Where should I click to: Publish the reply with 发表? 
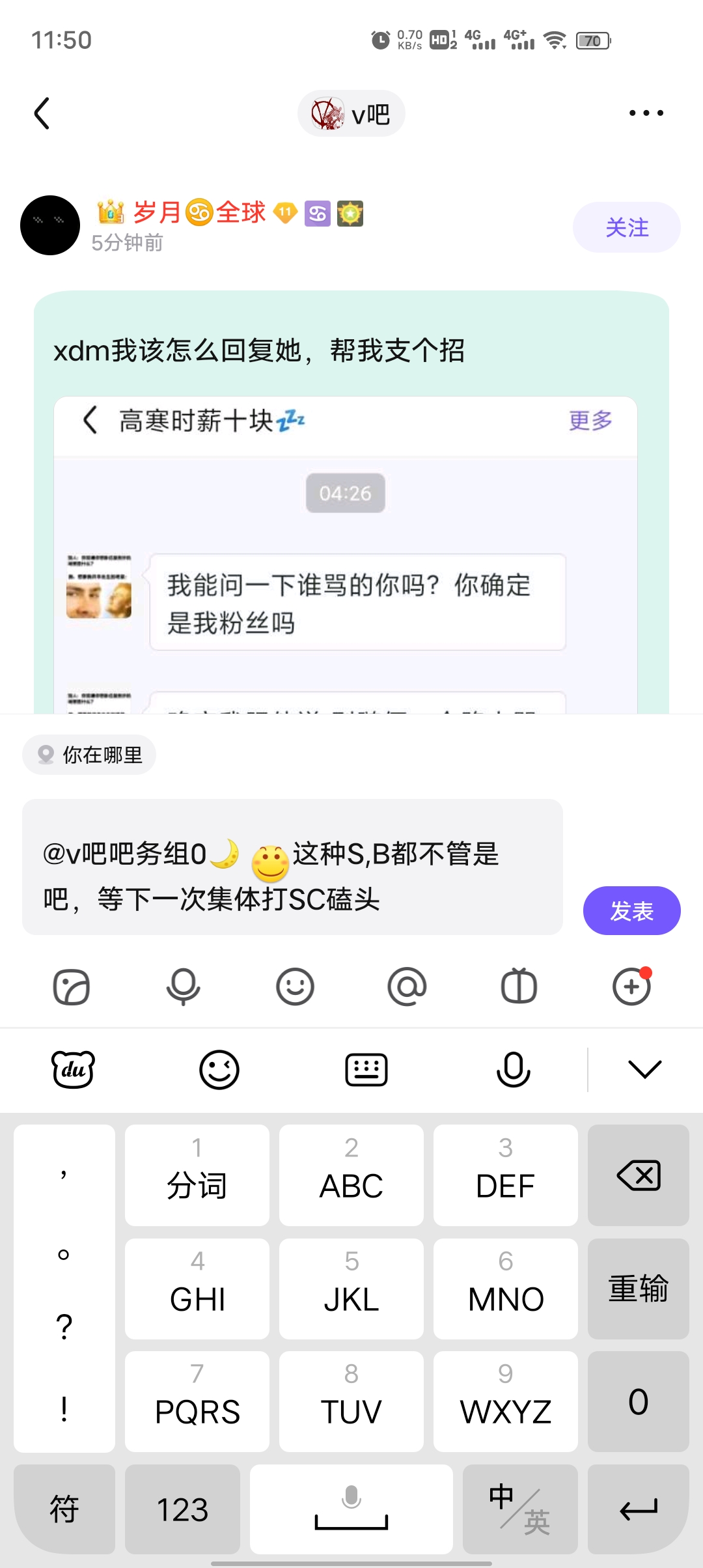pyautogui.click(x=631, y=910)
